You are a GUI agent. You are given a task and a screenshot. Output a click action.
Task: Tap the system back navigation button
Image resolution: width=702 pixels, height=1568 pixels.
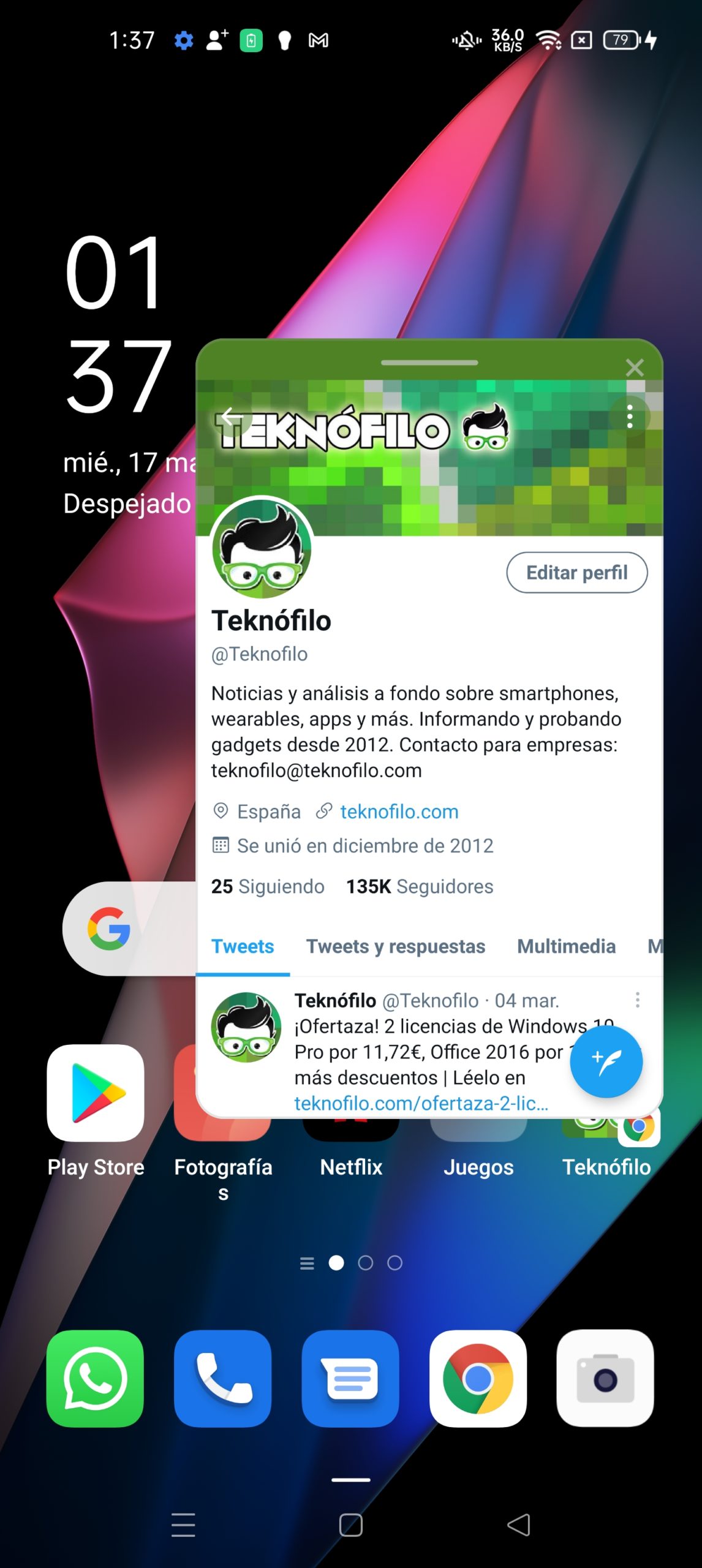coord(519,1525)
